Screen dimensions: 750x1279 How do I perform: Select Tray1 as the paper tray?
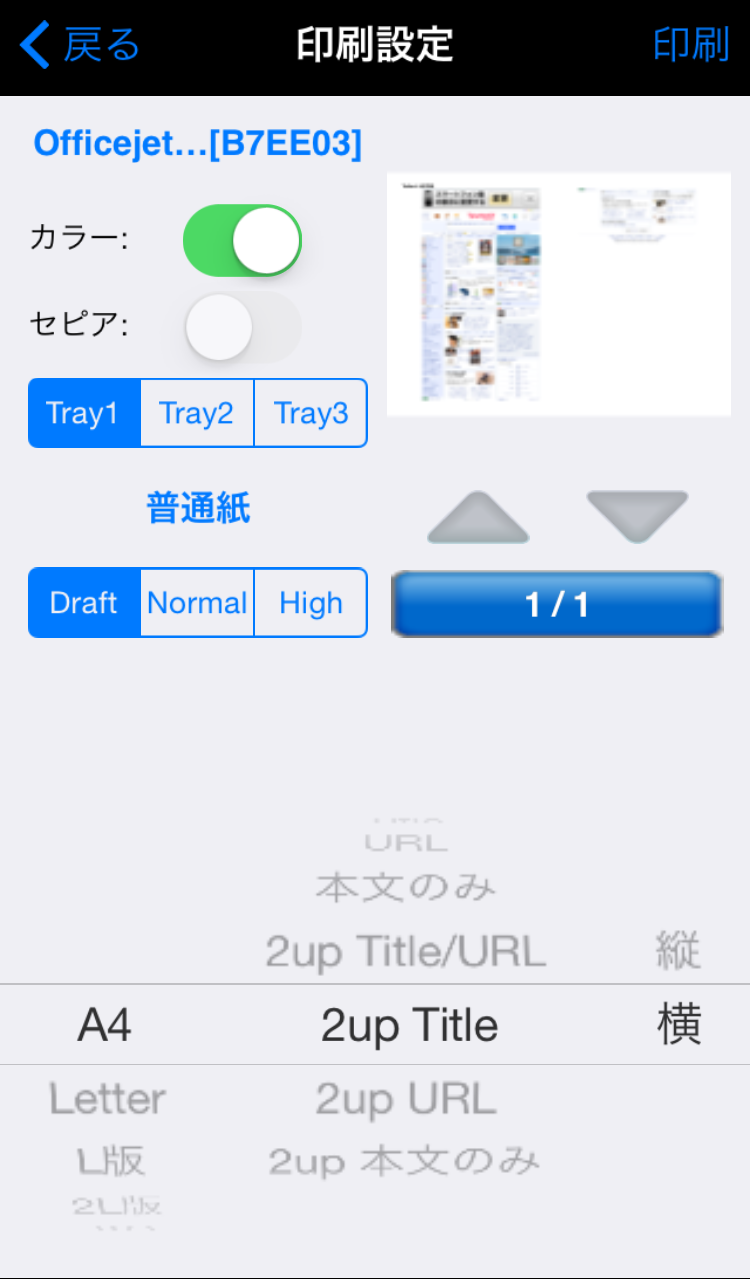(x=83, y=413)
